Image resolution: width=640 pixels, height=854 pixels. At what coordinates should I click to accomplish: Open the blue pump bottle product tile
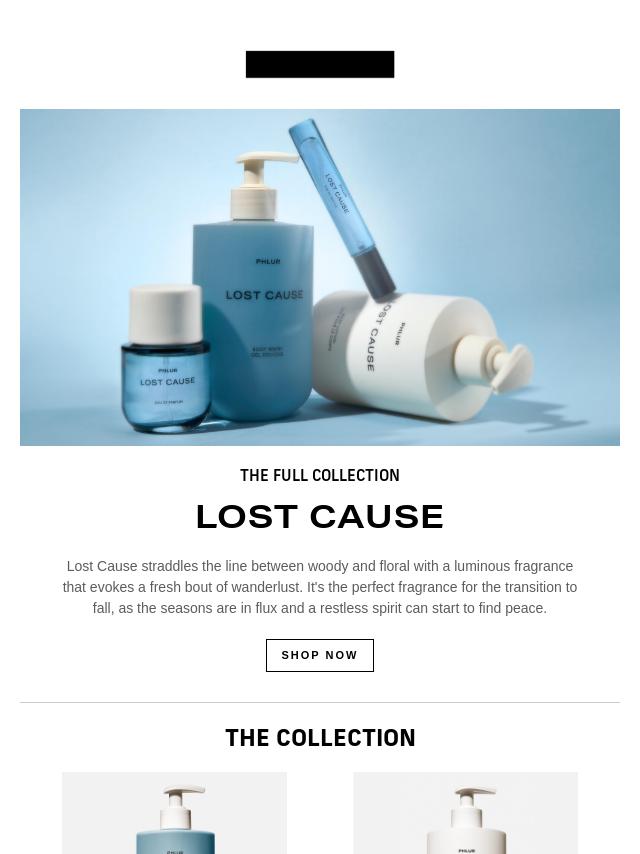tap(174, 813)
